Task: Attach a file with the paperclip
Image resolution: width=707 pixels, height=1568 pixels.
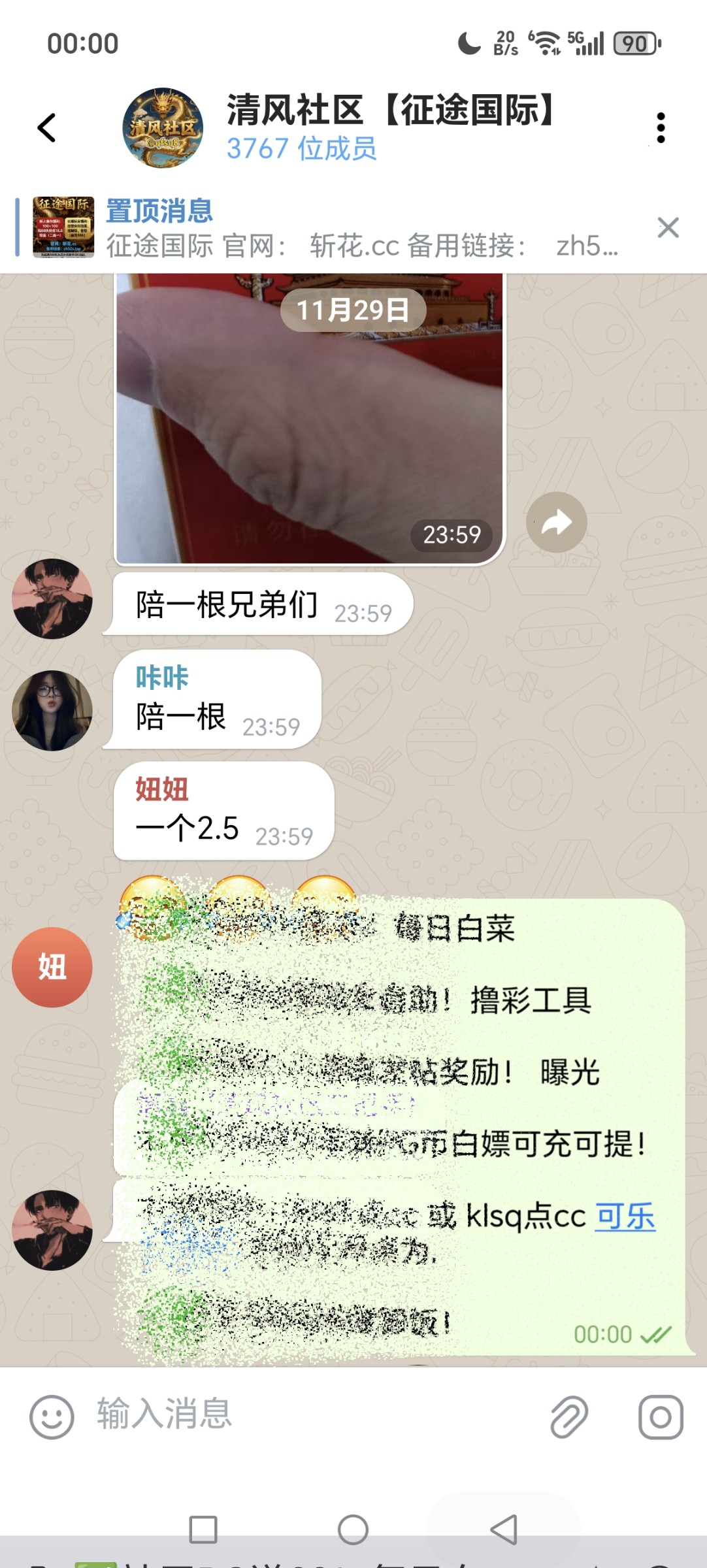Action: click(x=568, y=1417)
